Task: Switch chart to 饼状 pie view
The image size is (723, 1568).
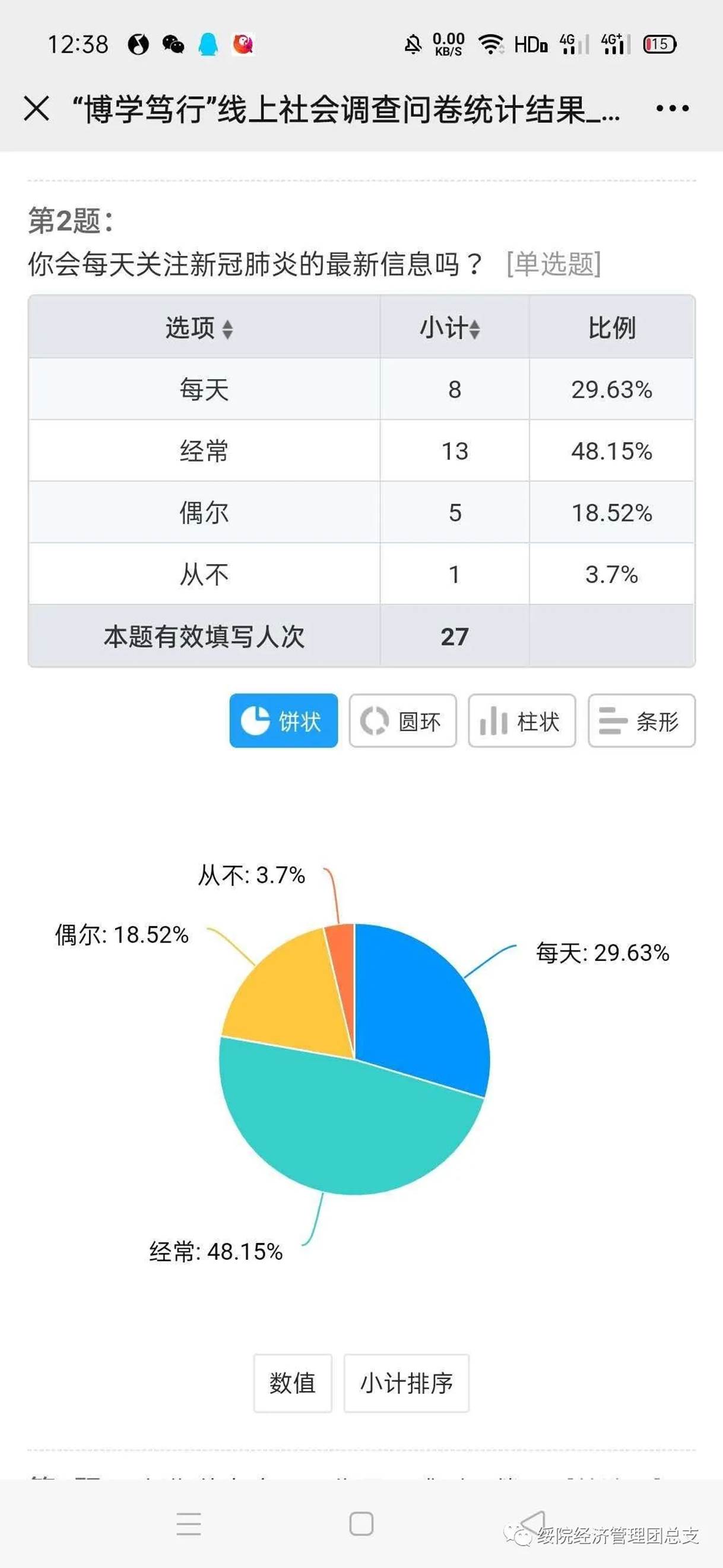Action: tap(284, 720)
